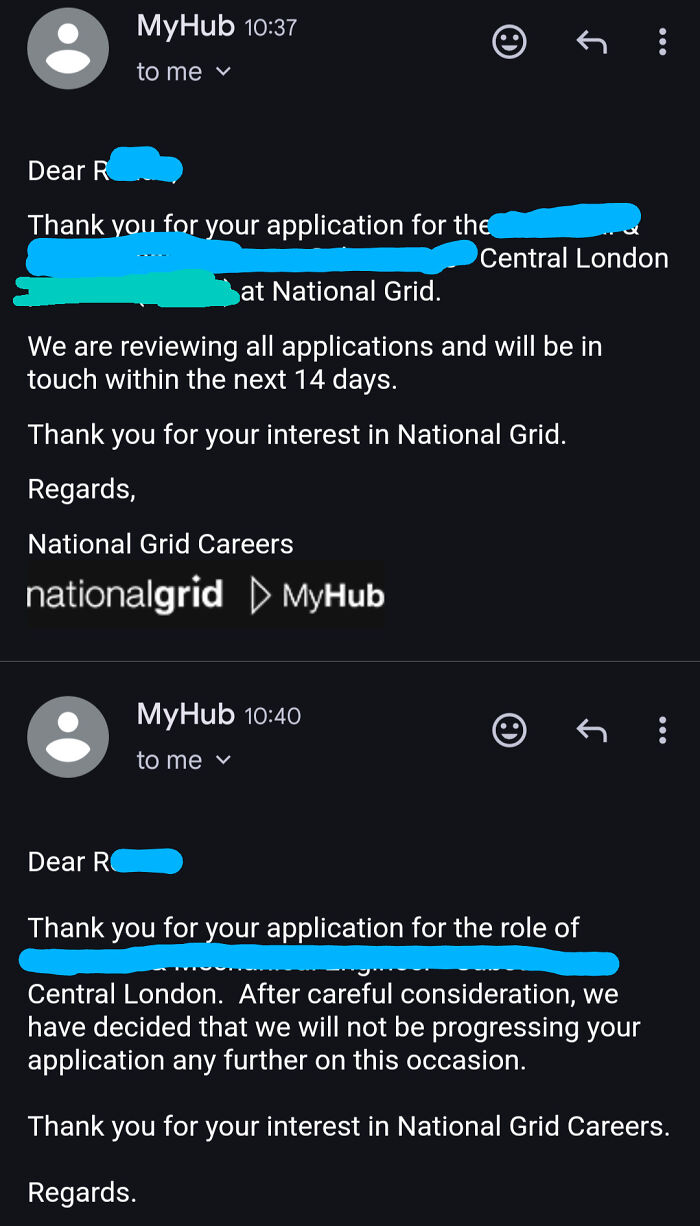Tap sender avatar on the 10:37 email
700x1226 pixels.
[x=68, y=49]
